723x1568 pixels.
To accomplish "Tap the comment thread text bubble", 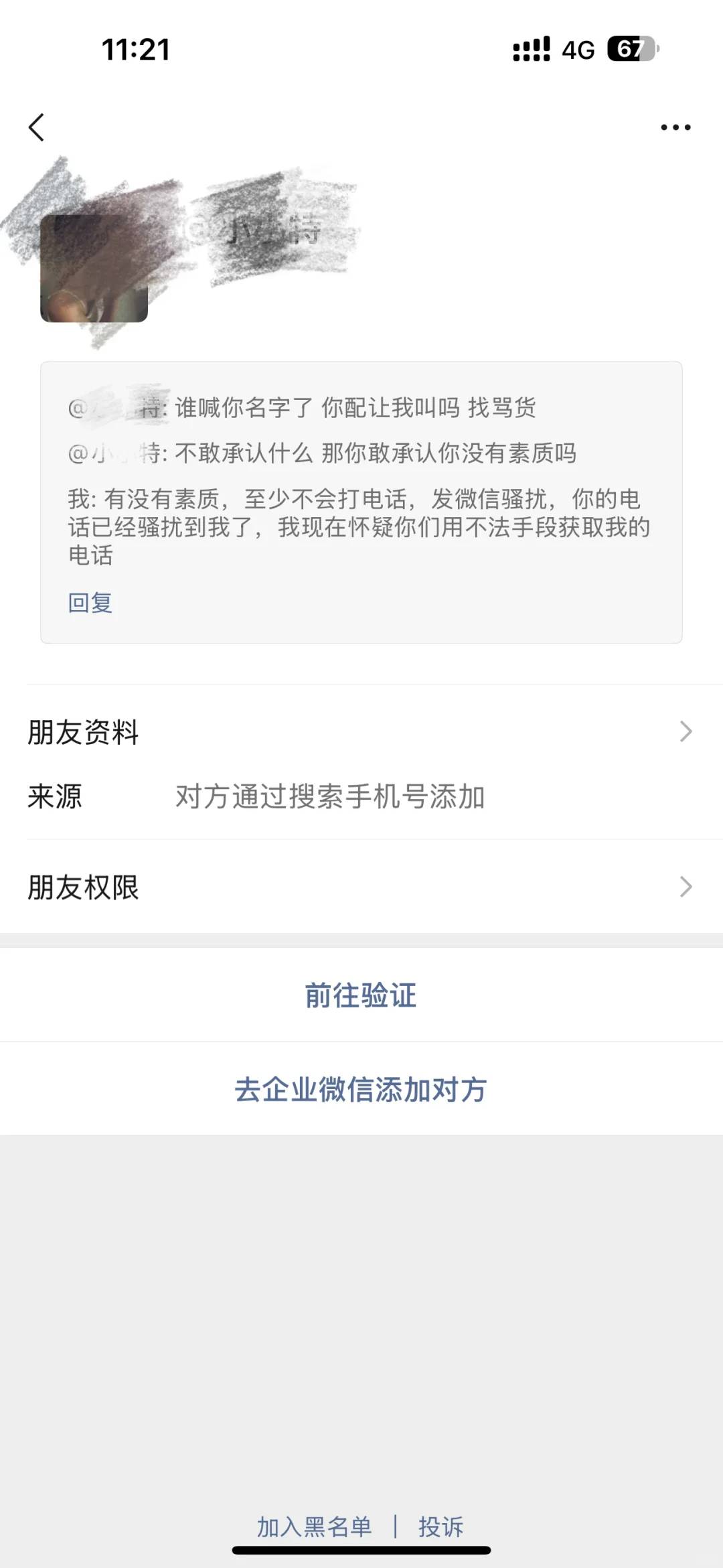I will 361,499.
